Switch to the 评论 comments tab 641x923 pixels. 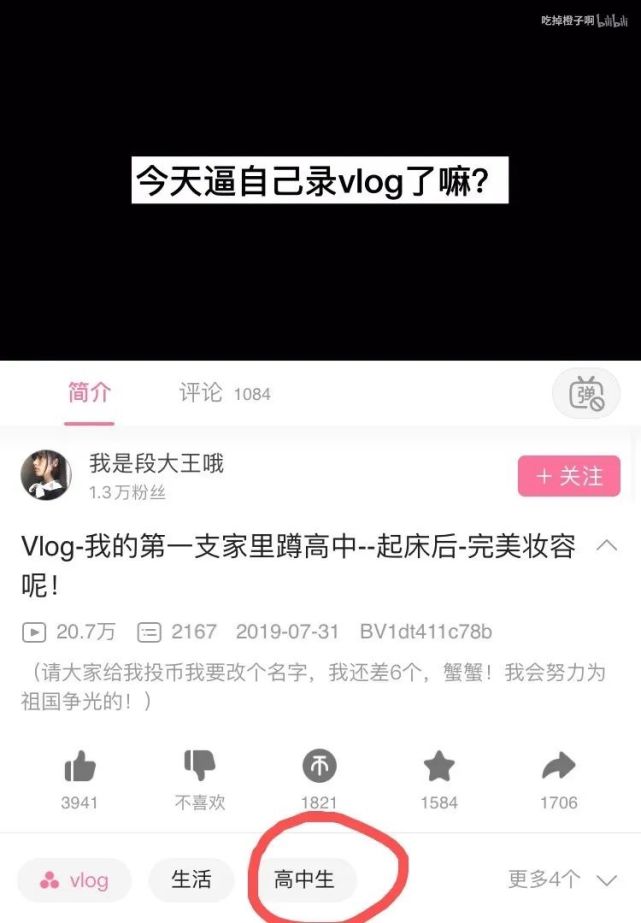tap(224, 394)
